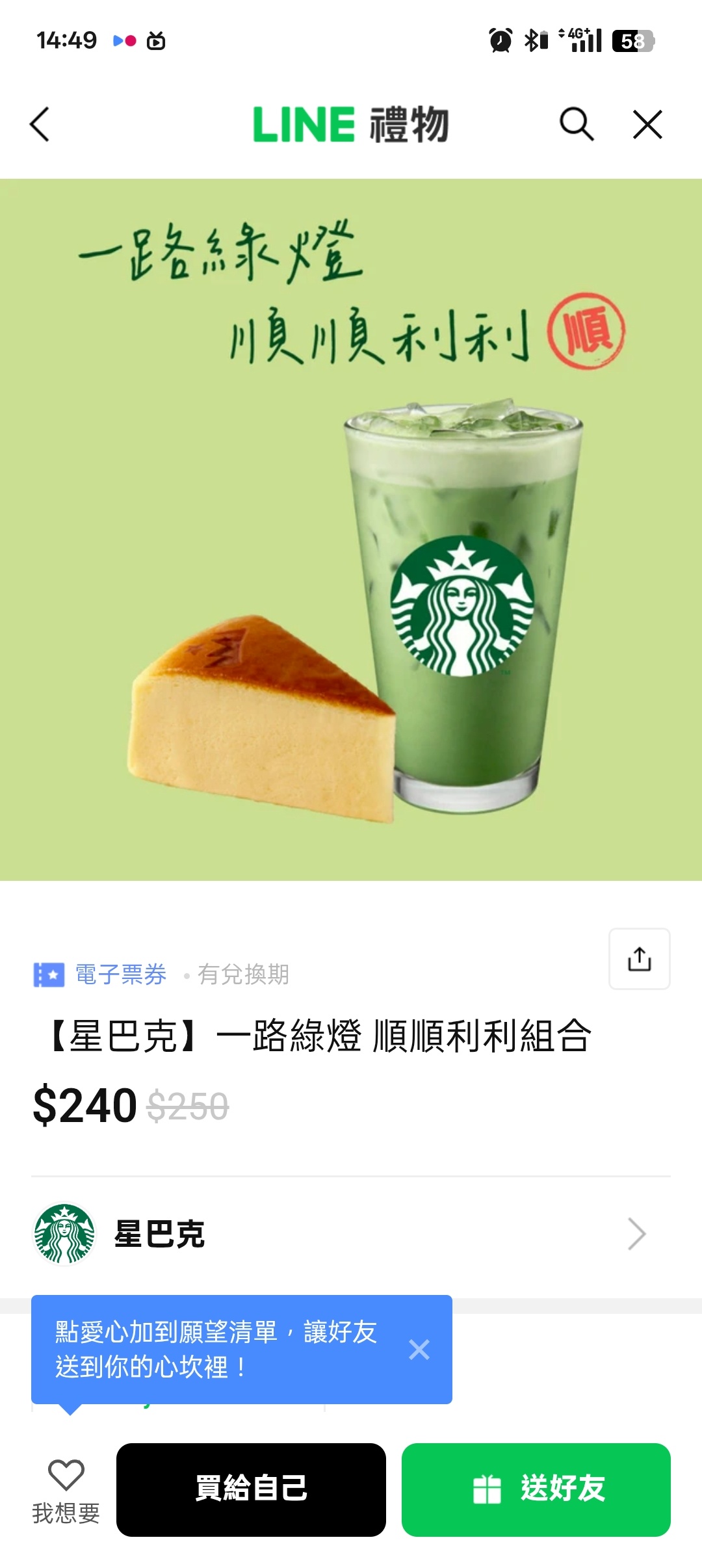Open search in LINE 禮物
The image size is (702, 1568).
tap(577, 124)
